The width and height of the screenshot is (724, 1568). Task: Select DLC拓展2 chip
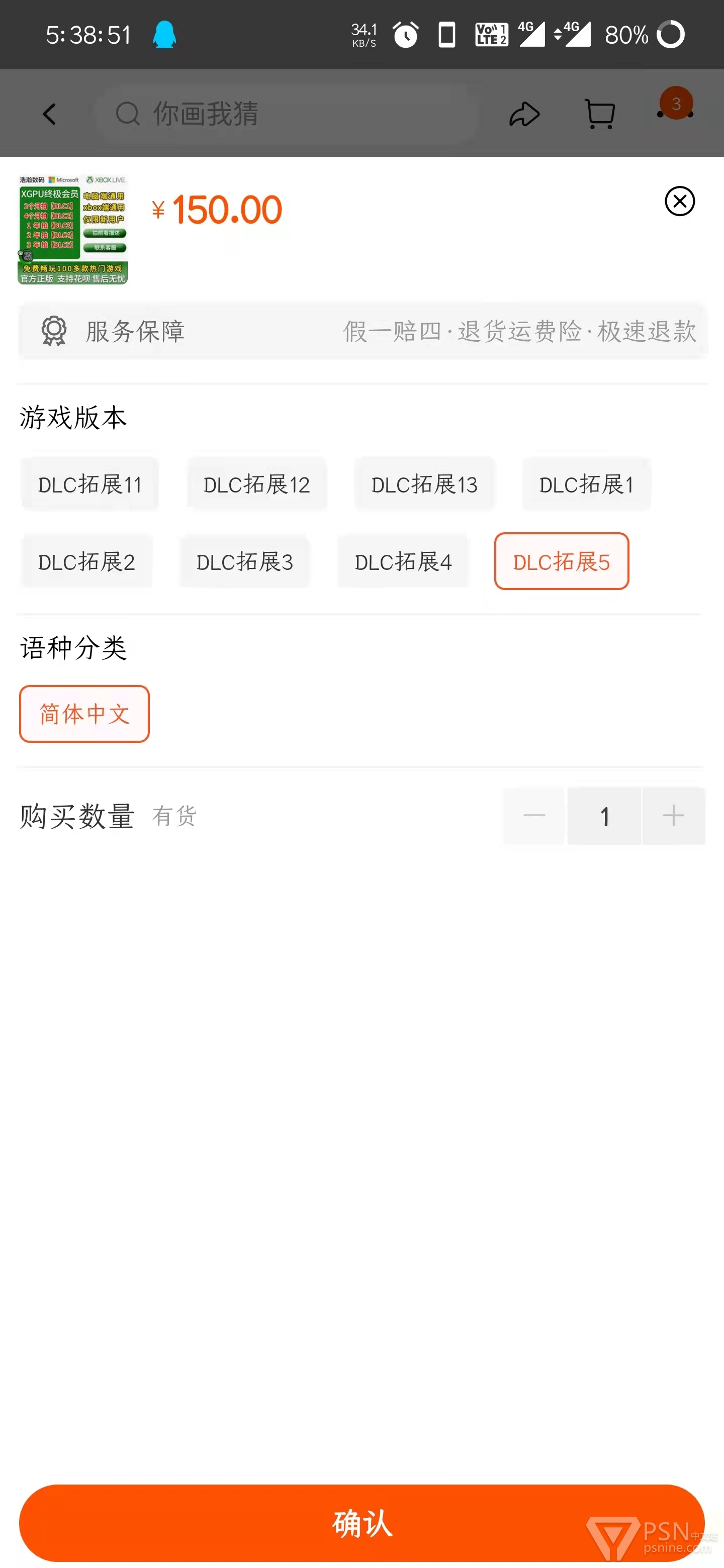click(x=86, y=561)
